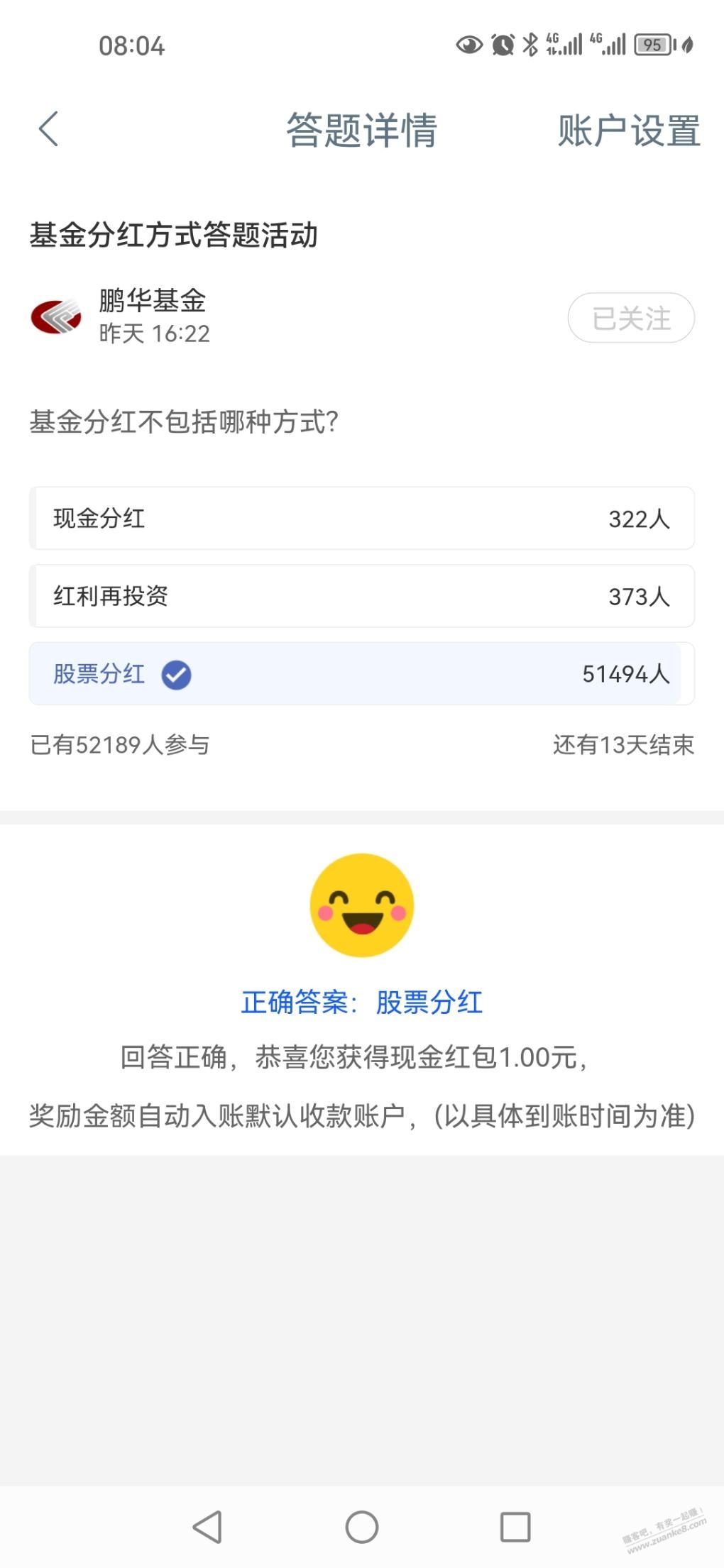Image resolution: width=724 pixels, height=1568 pixels.
Task: Open 鹏华基金 profile
Action: 152,301
